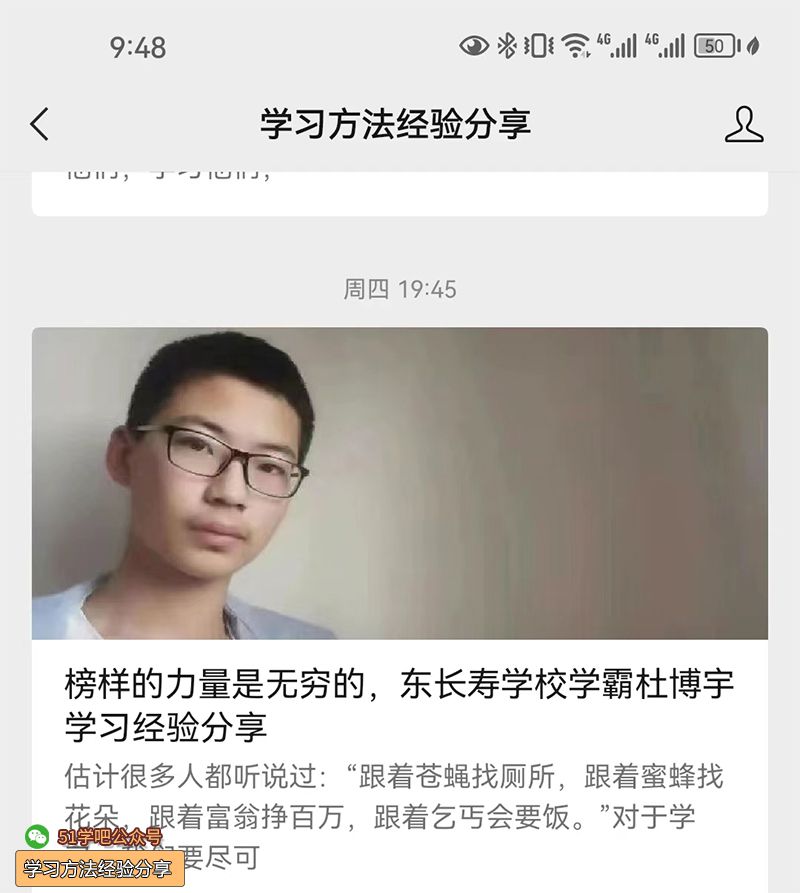The height and width of the screenshot is (893, 800).
Task: Open the previous article card above
Action: (399, 193)
